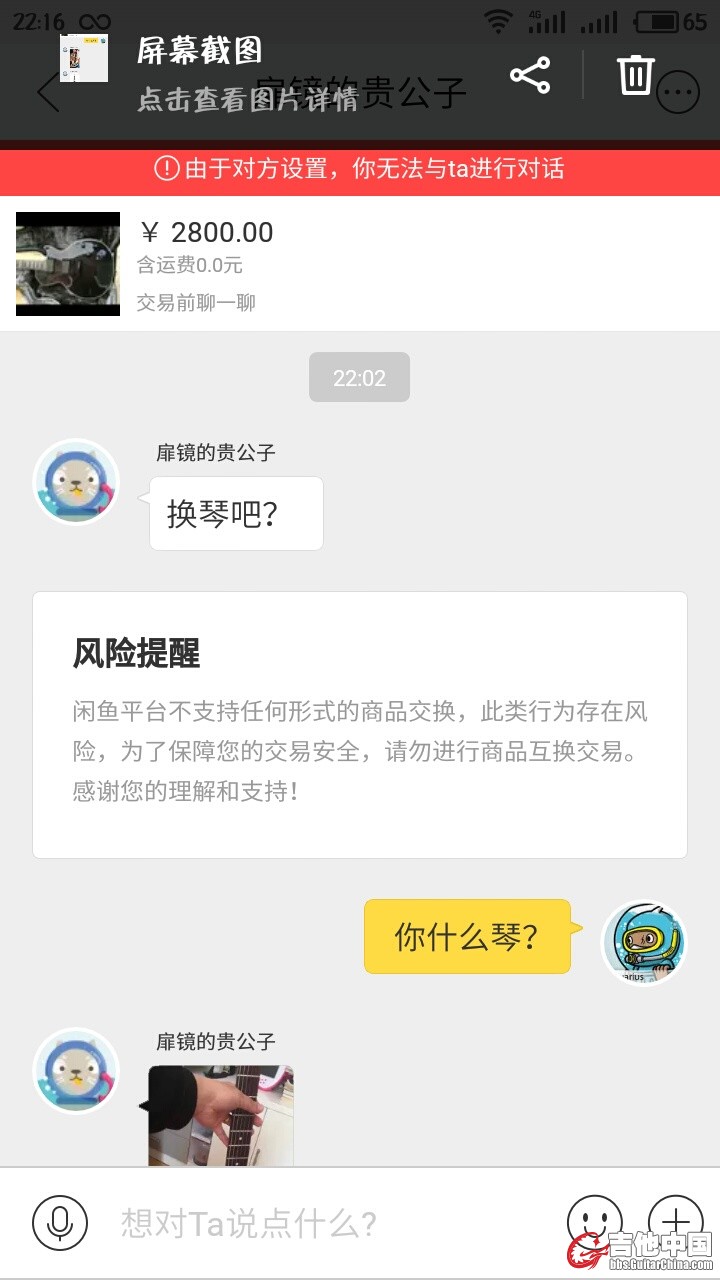This screenshot has height=1280, width=720.
Task: Share the captured screenshot
Action: coord(530,75)
